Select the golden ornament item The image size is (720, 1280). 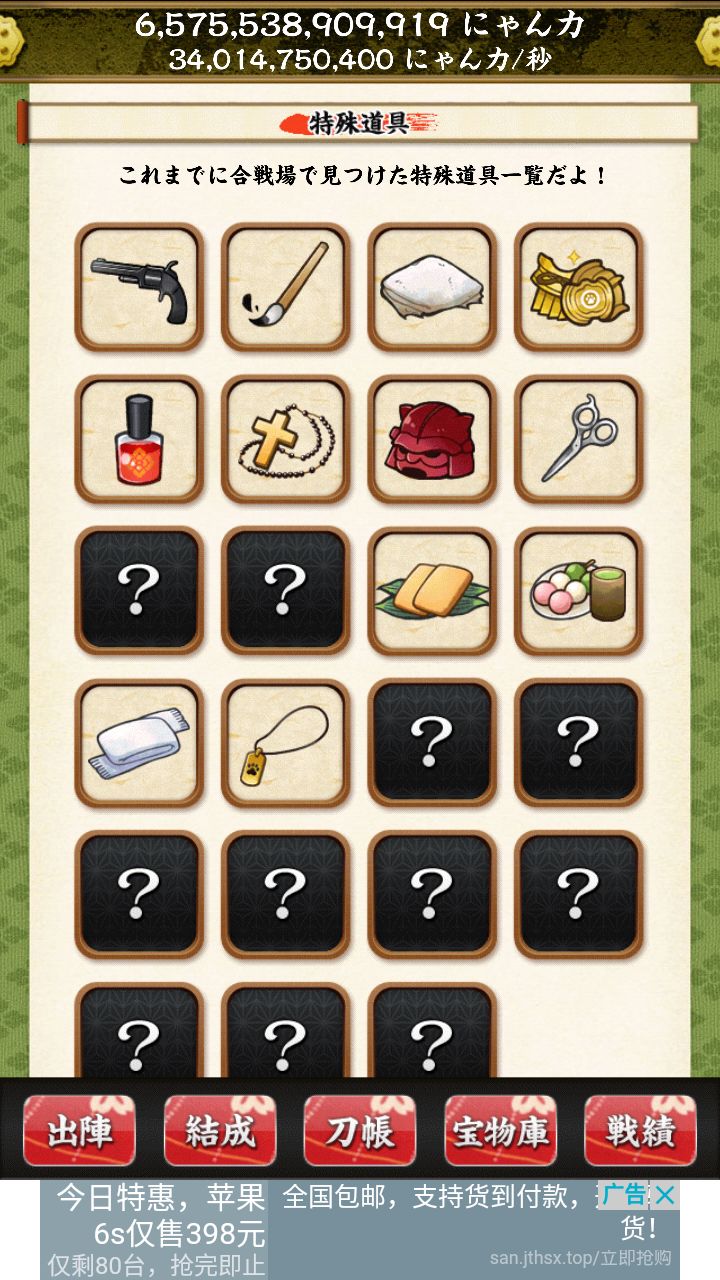pos(578,287)
